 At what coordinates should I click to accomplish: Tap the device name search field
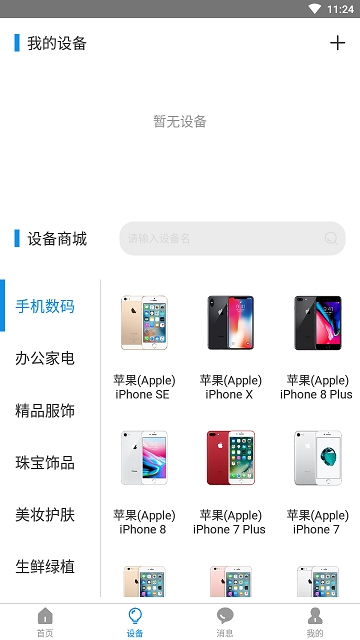pos(232,238)
